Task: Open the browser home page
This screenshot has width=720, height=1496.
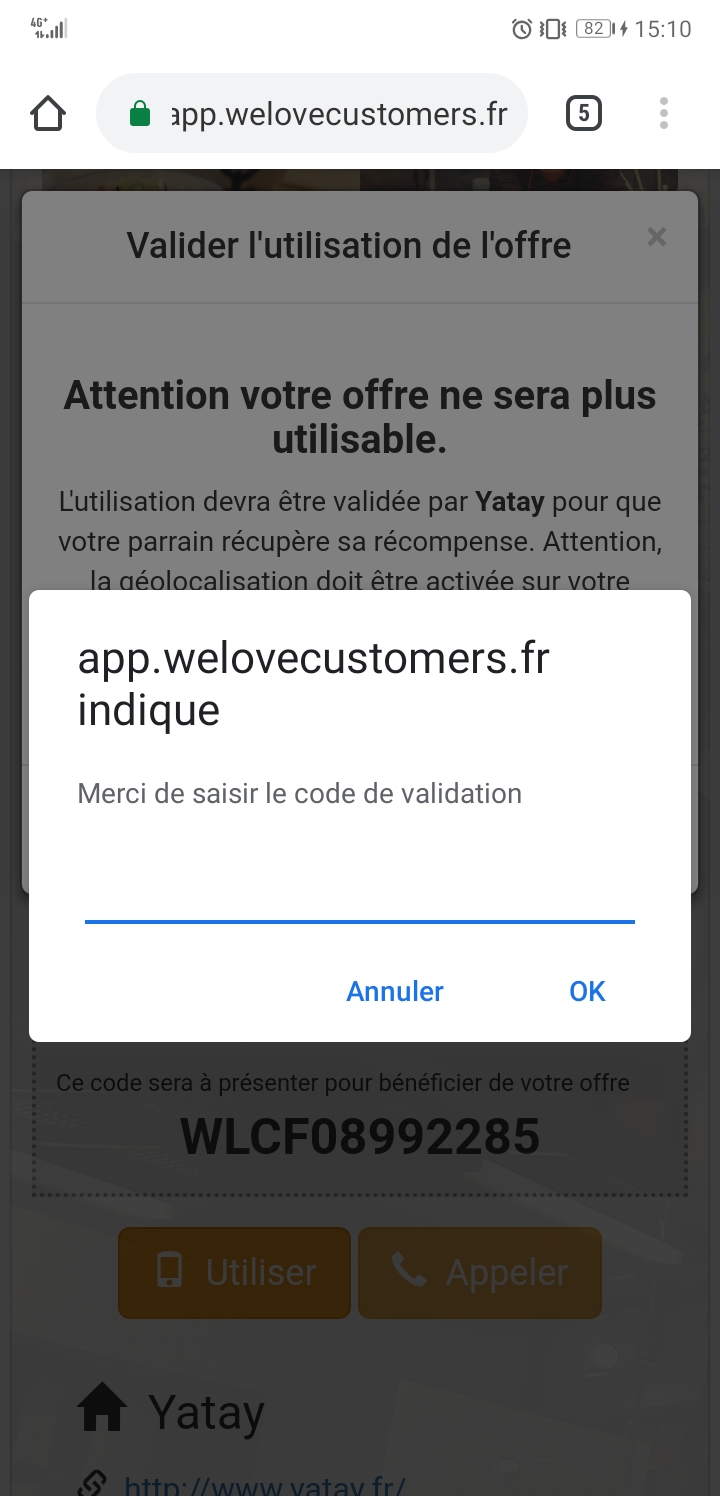Action: pos(48,114)
